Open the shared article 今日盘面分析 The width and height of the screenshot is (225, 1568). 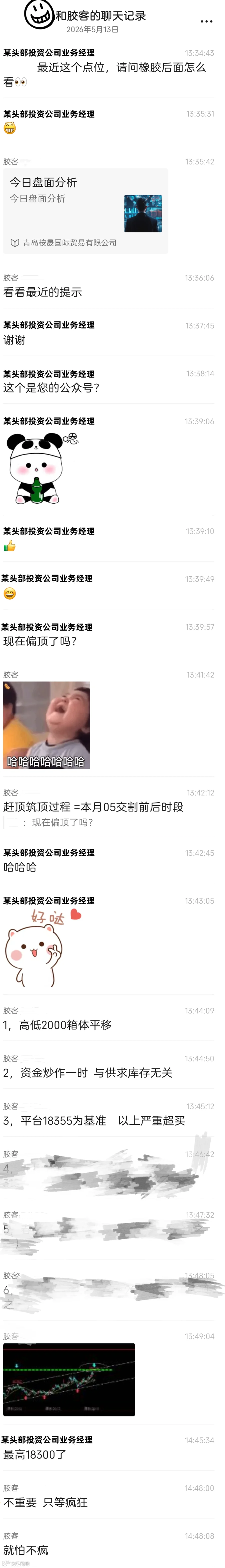point(85,211)
